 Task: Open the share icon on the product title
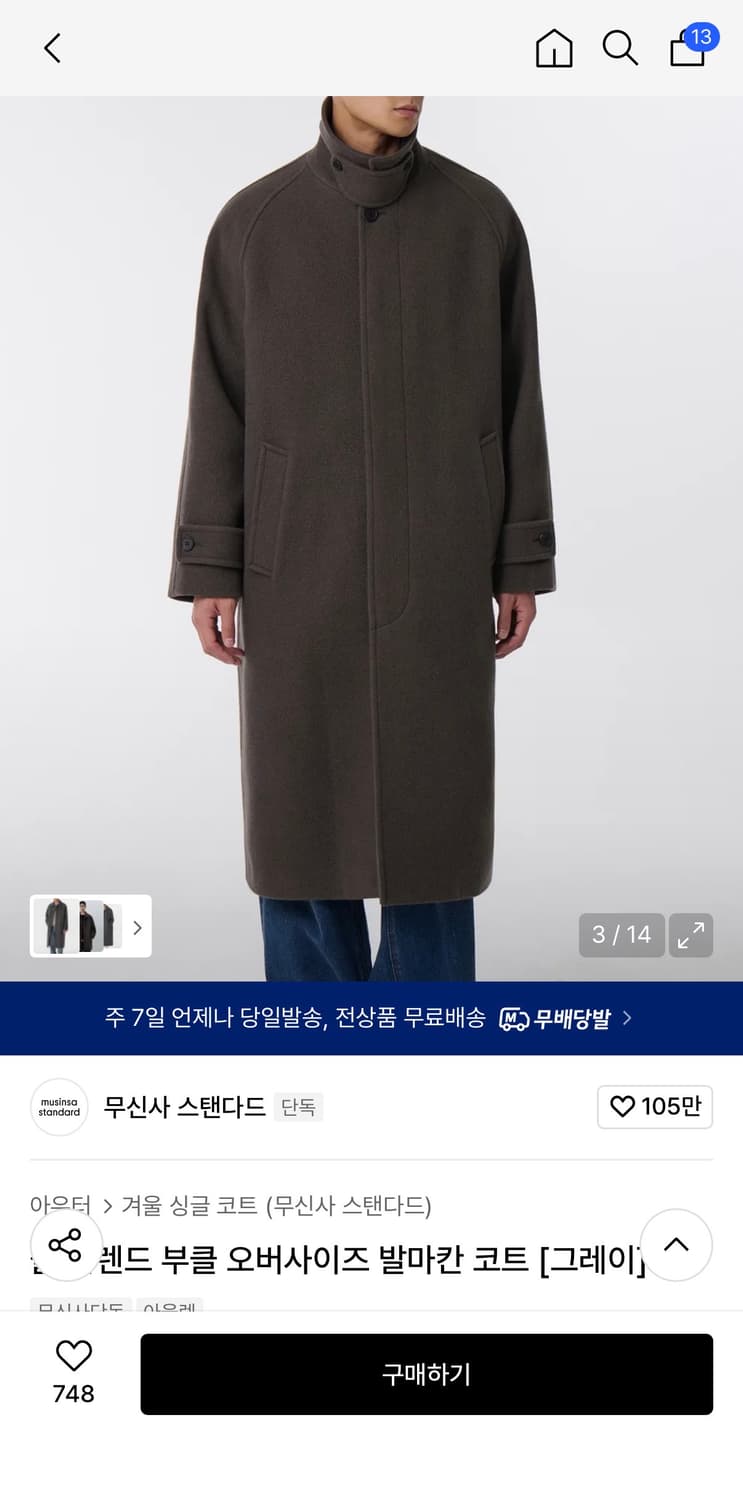[x=66, y=1244]
